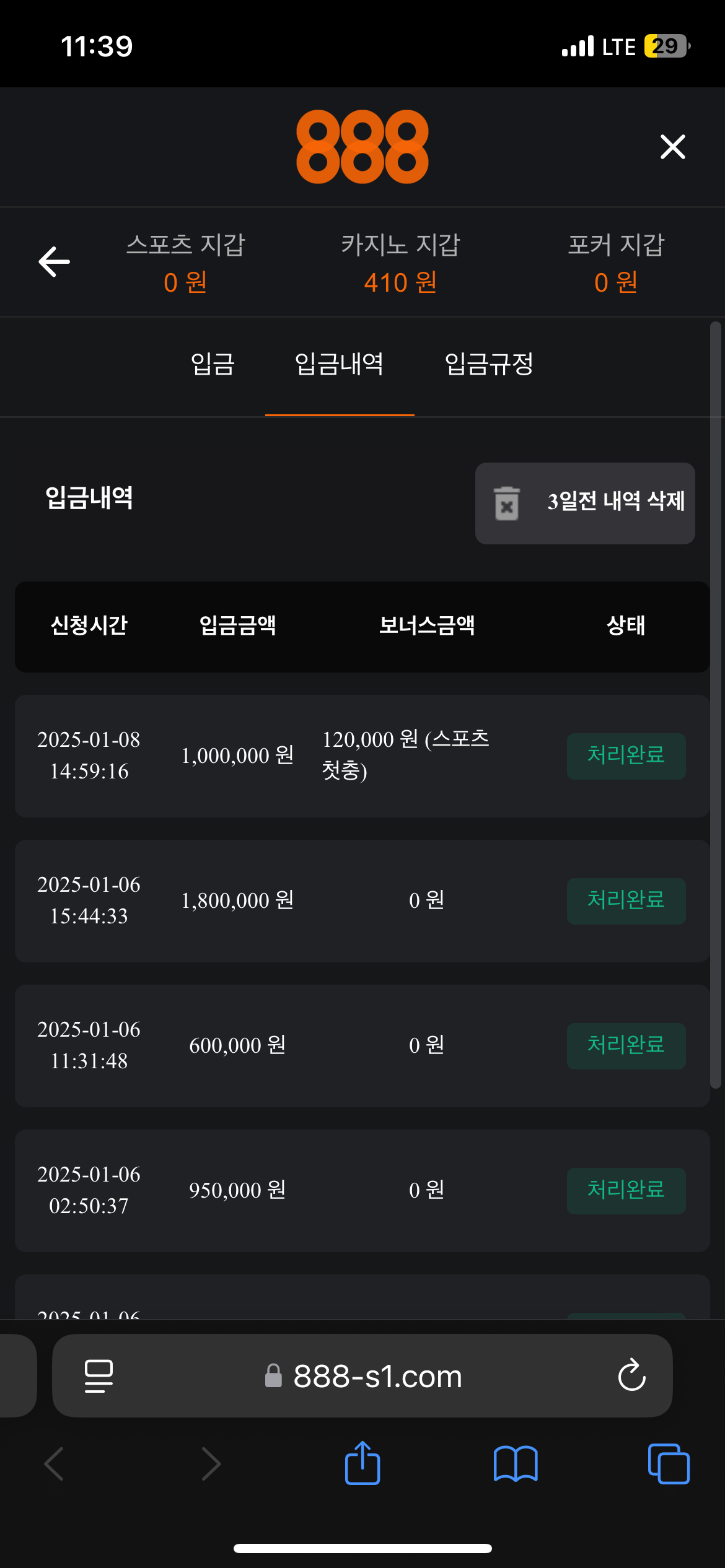
Task: Share this page from Safari toolbar
Action: (362, 1463)
